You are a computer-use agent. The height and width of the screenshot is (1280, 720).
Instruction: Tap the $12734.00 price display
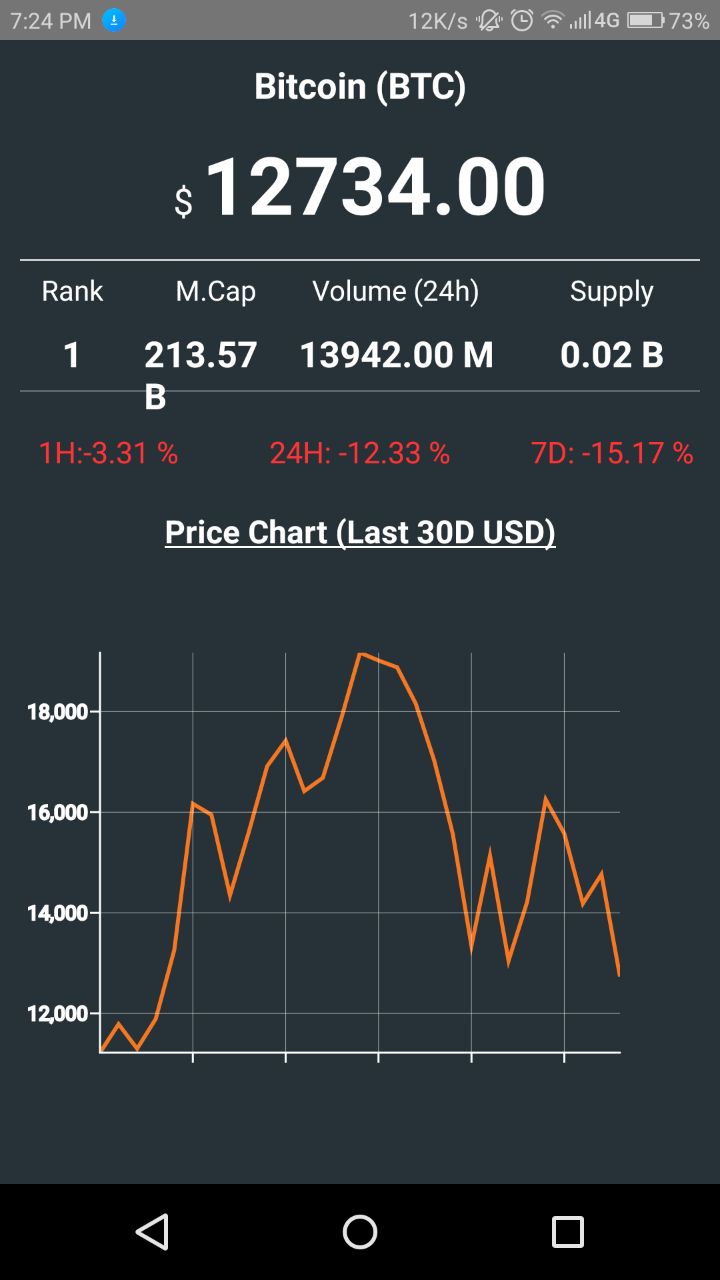360,187
